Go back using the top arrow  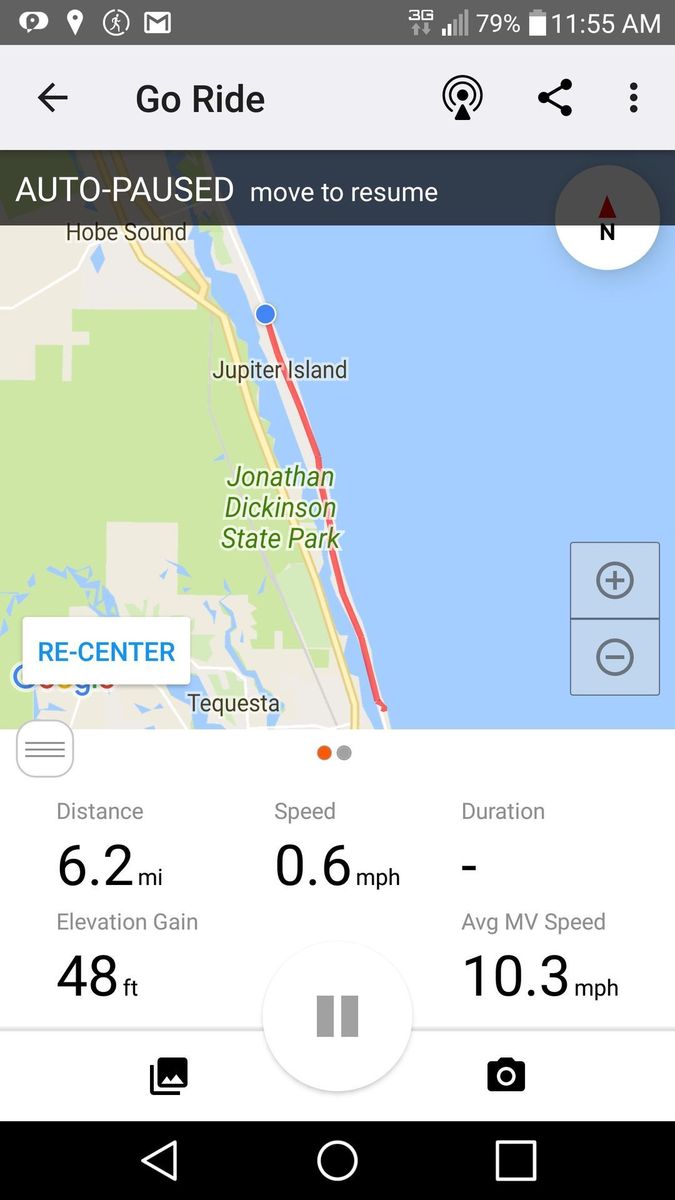pos(52,98)
